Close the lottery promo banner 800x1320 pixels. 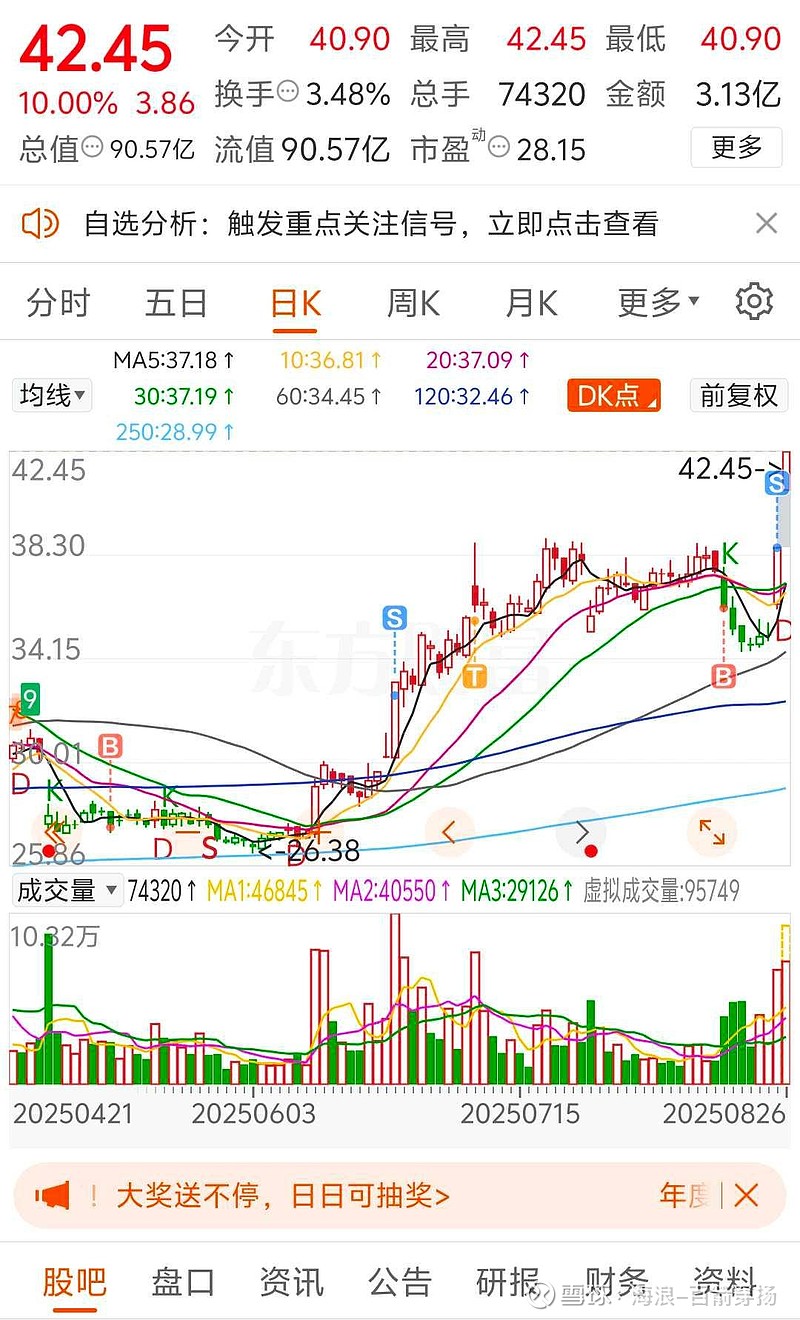[746, 1195]
